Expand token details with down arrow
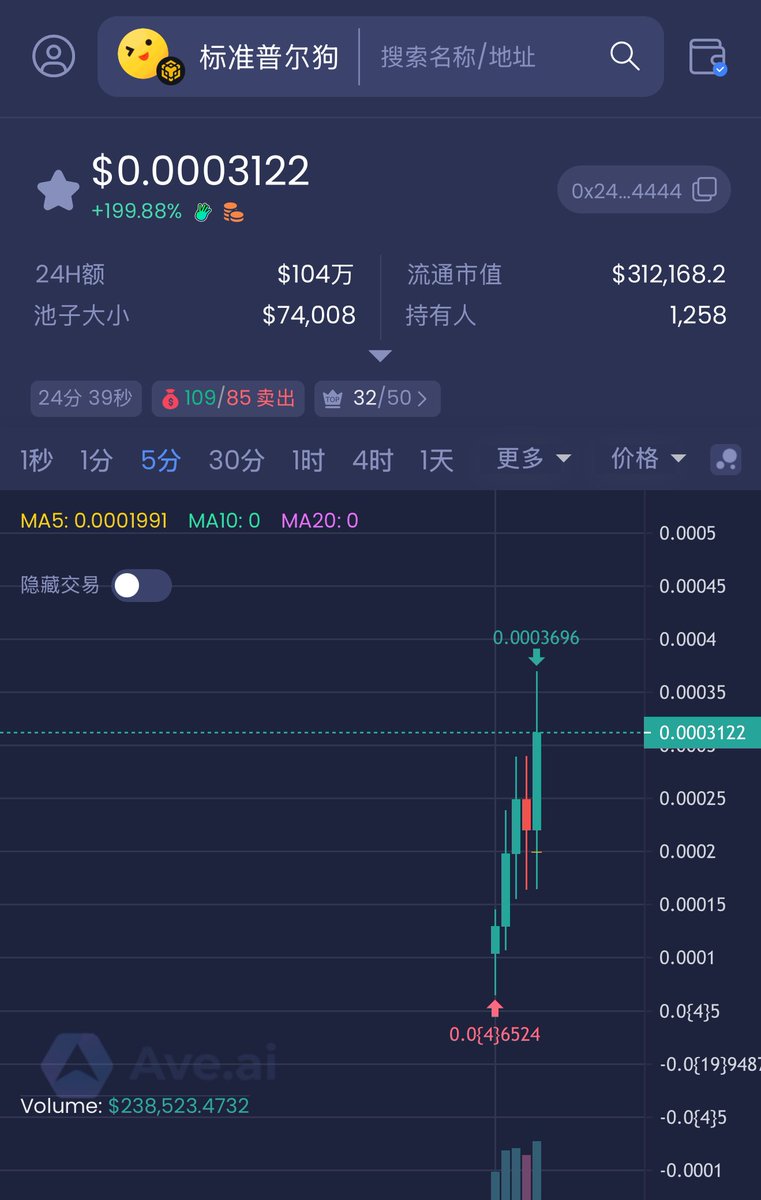 380,356
